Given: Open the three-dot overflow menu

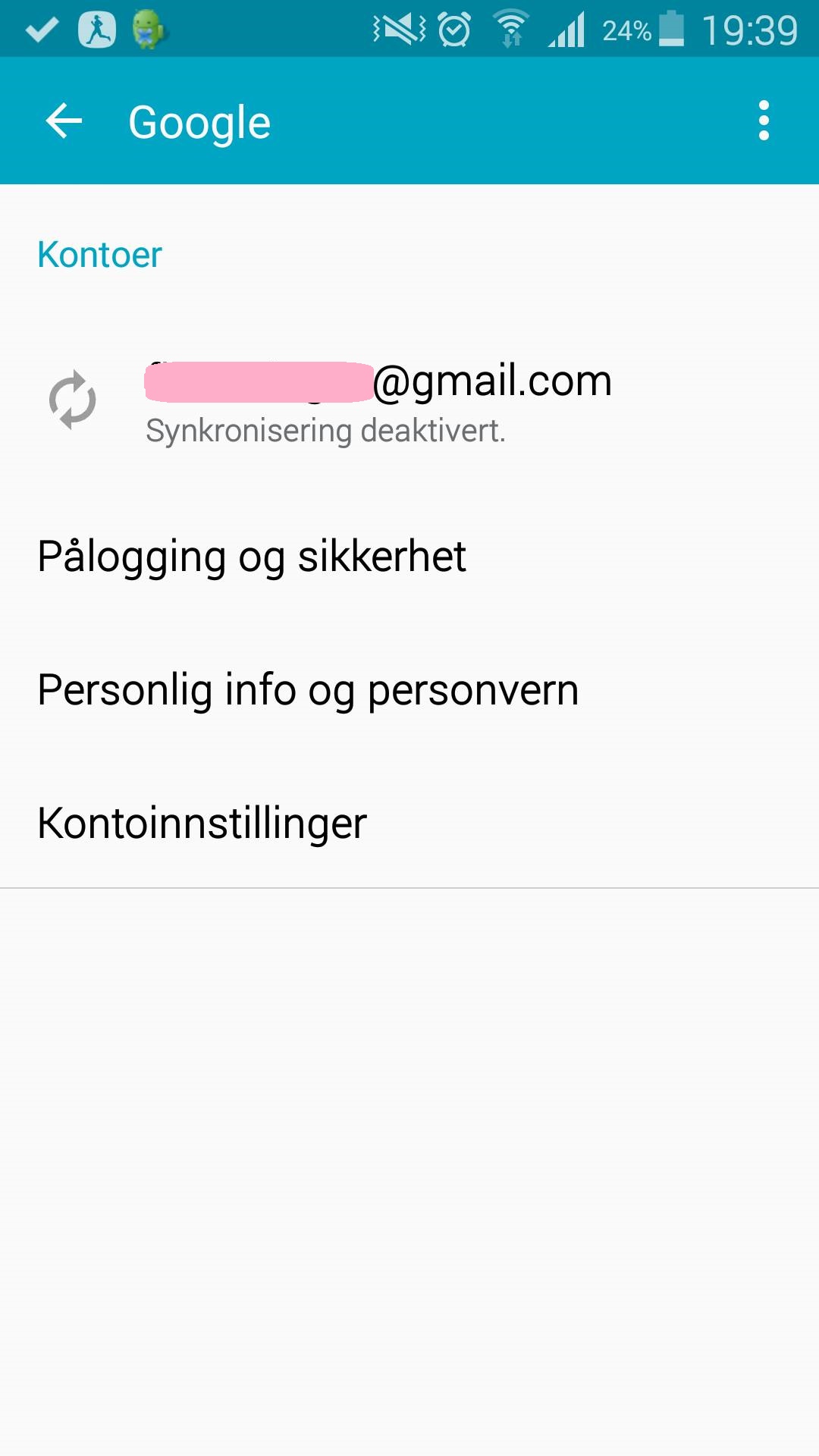Looking at the screenshot, I should (x=764, y=121).
